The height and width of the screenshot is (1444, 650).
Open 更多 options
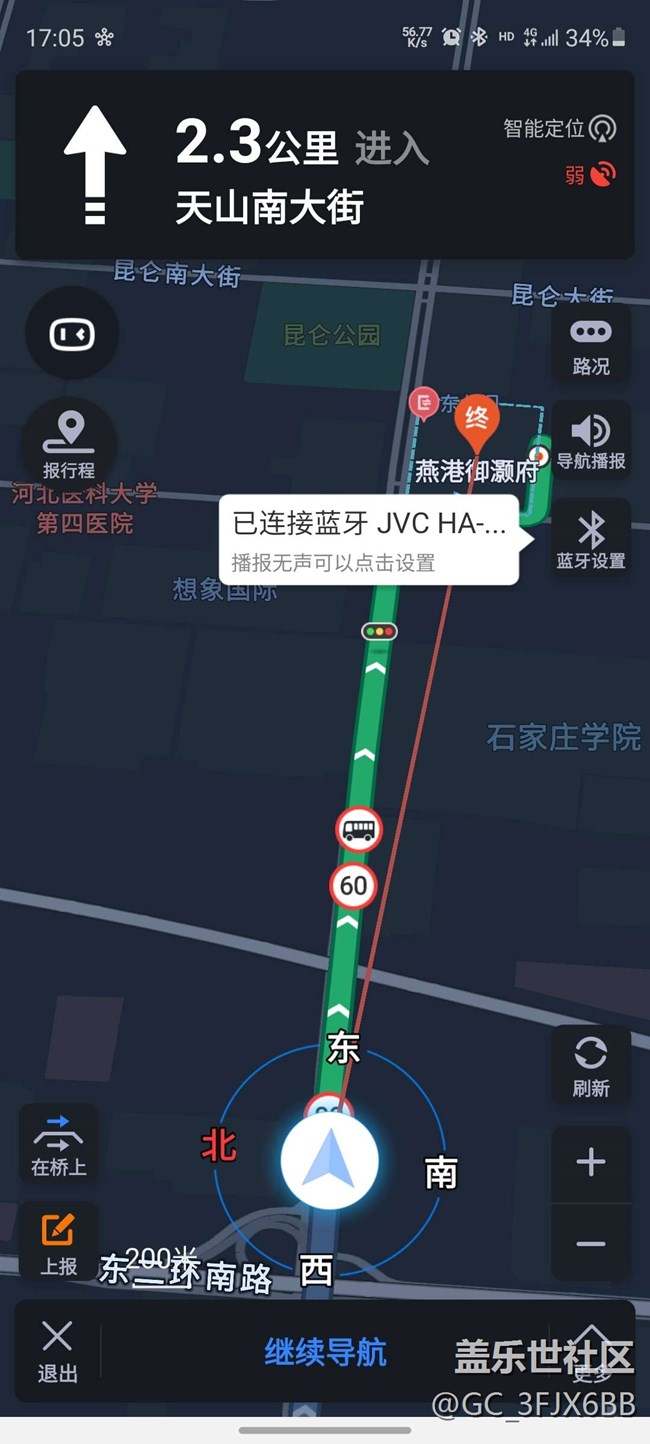point(592,1355)
